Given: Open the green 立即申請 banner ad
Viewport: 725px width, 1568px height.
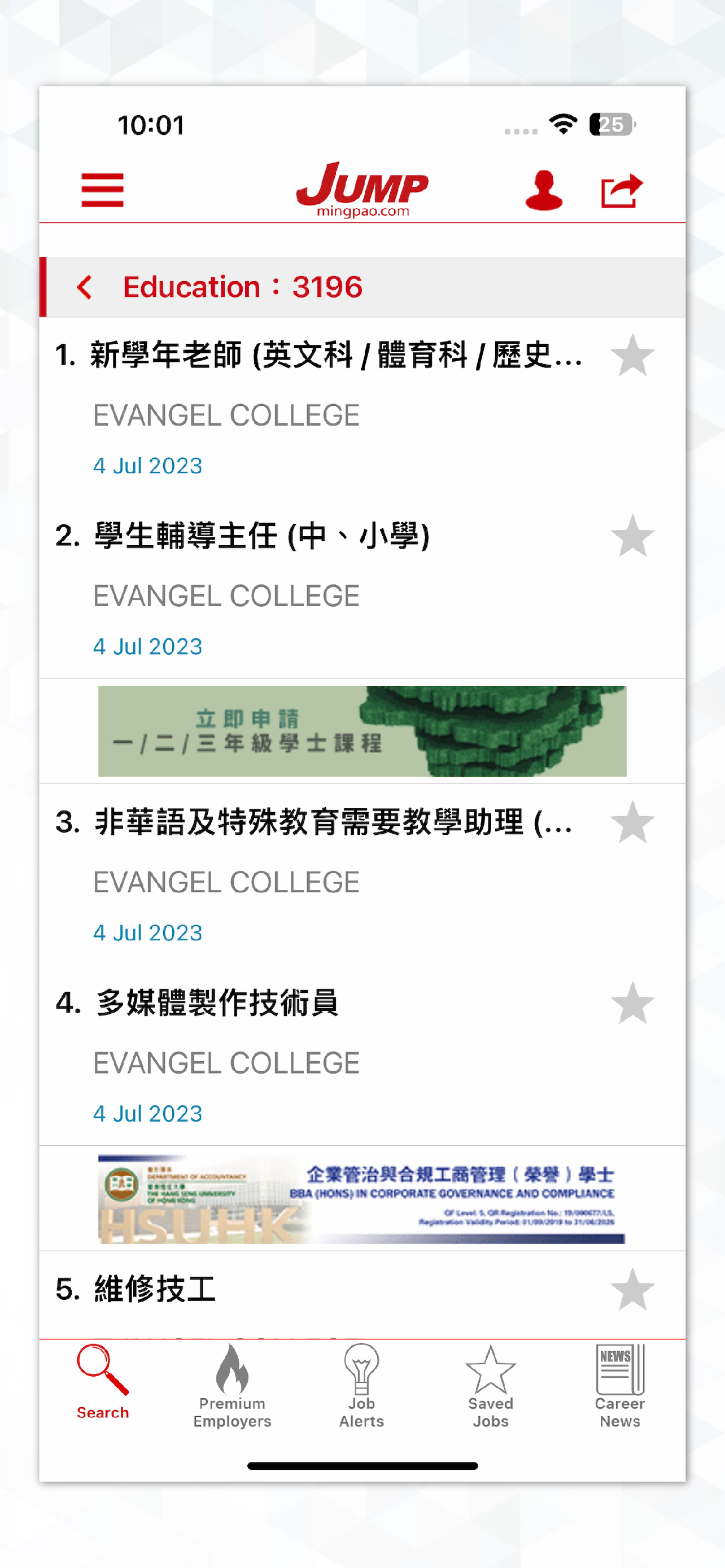Looking at the screenshot, I should (362, 731).
